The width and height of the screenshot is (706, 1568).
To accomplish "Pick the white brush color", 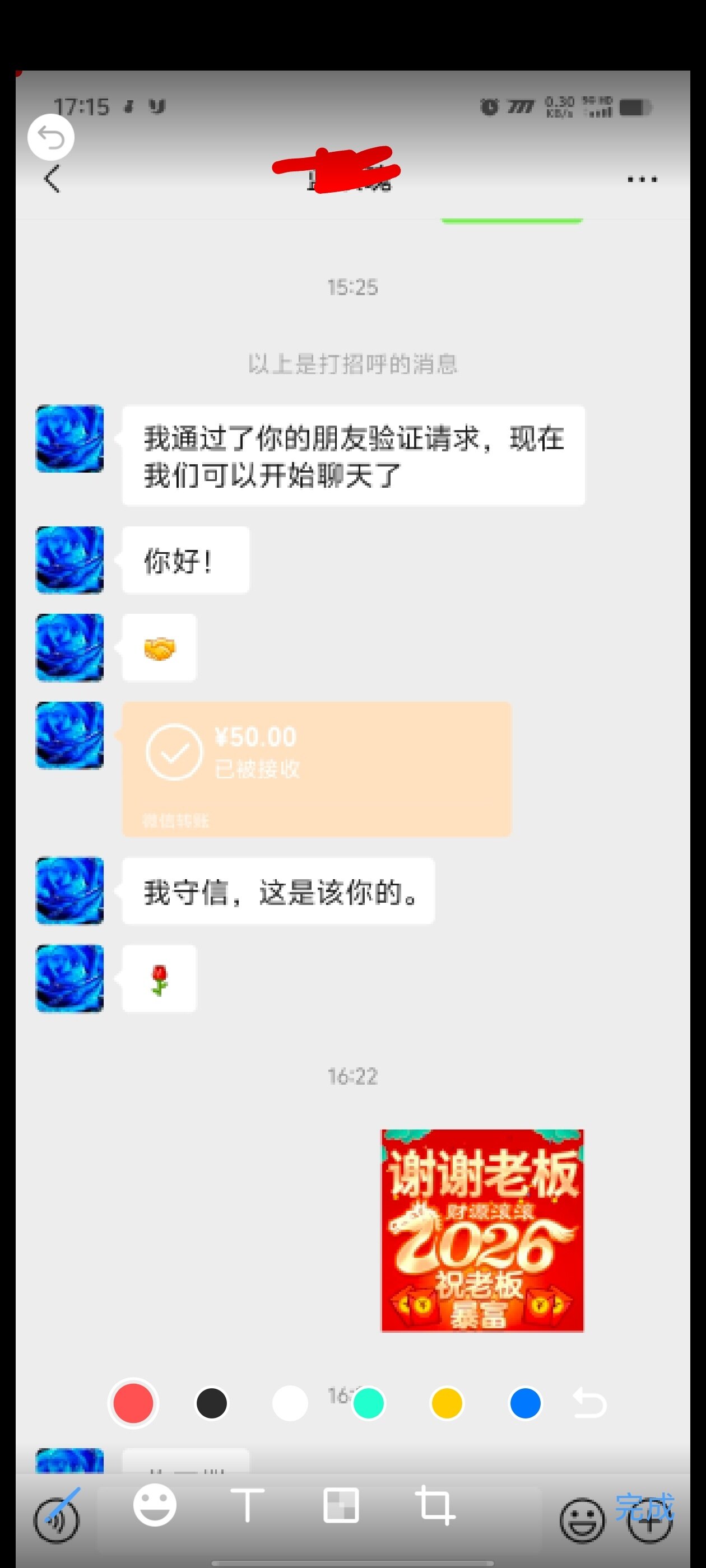I will [289, 1403].
